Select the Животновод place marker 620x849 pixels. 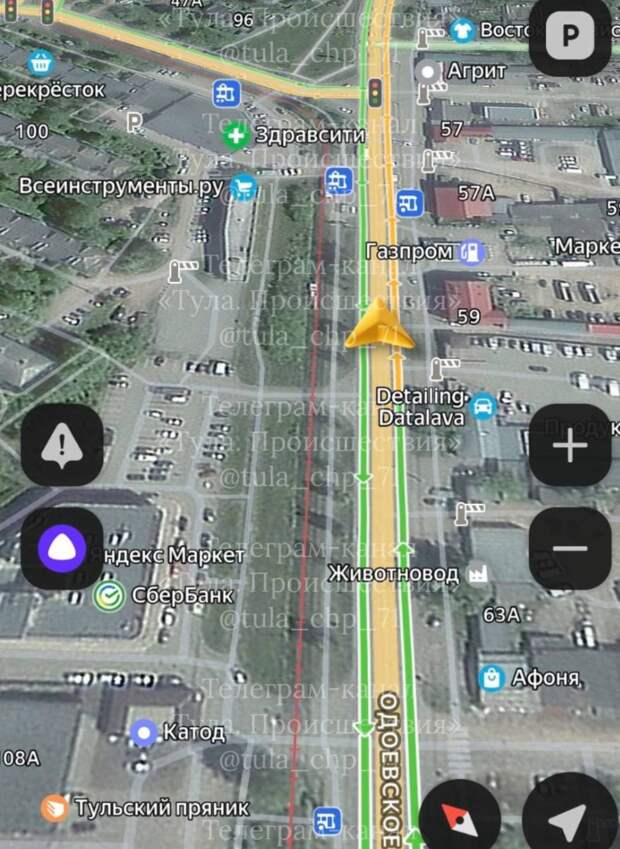(476, 574)
